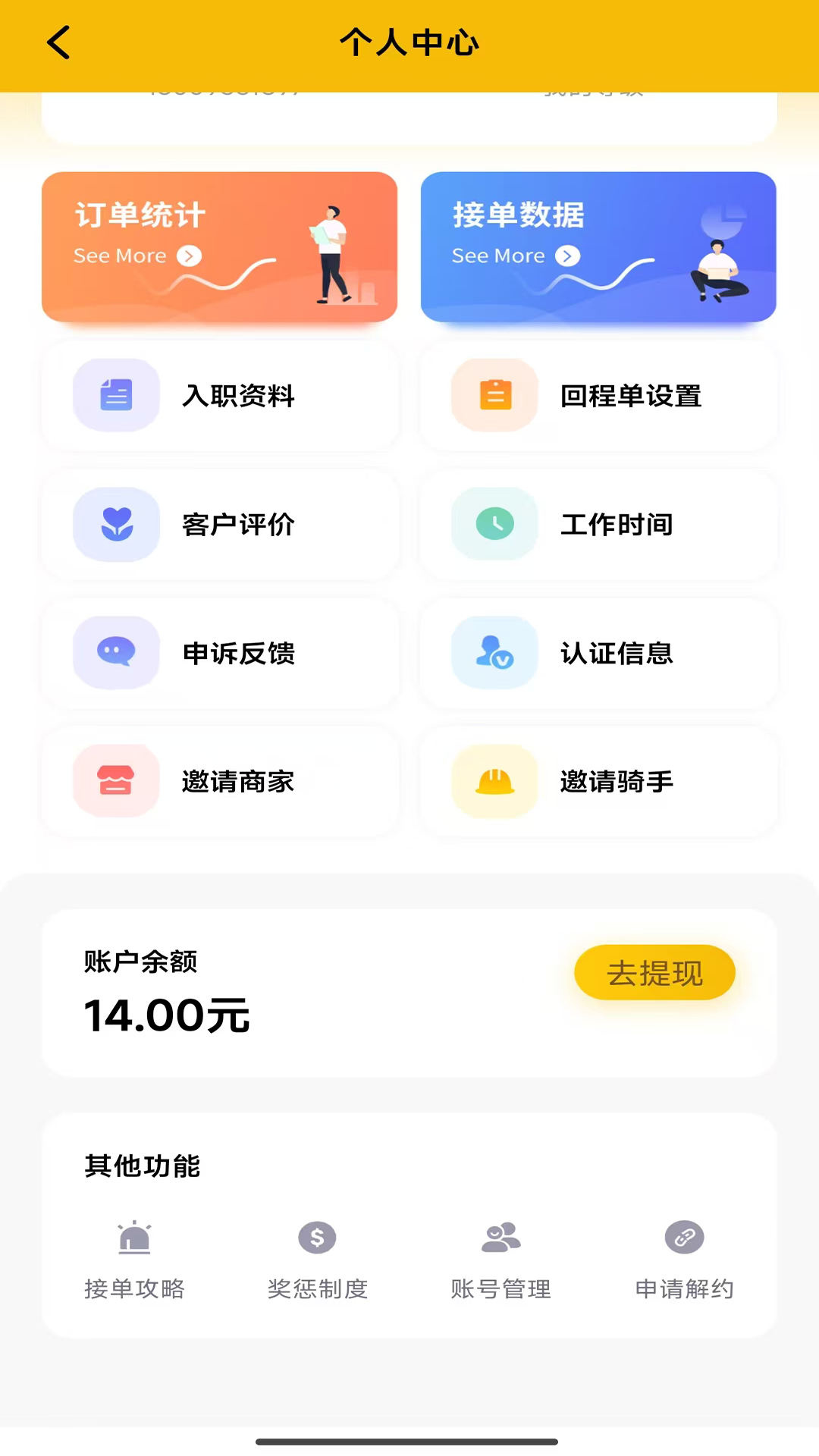Select the 邀请商家 storefront icon
Image resolution: width=819 pixels, height=1456 pixels.
[x=116, y=782]
